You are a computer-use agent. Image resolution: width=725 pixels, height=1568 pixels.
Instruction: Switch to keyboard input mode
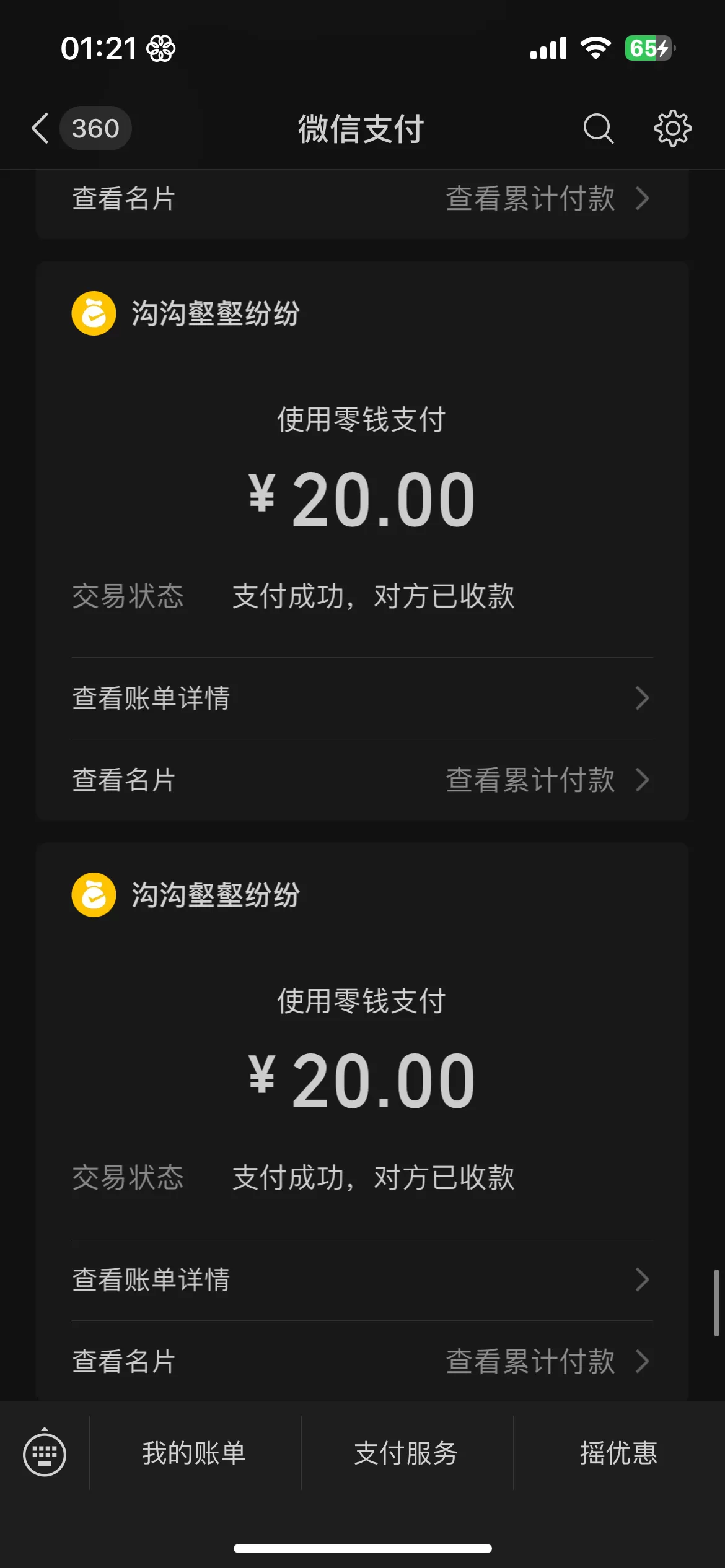pyautogui.click(x=45, y=1453)
